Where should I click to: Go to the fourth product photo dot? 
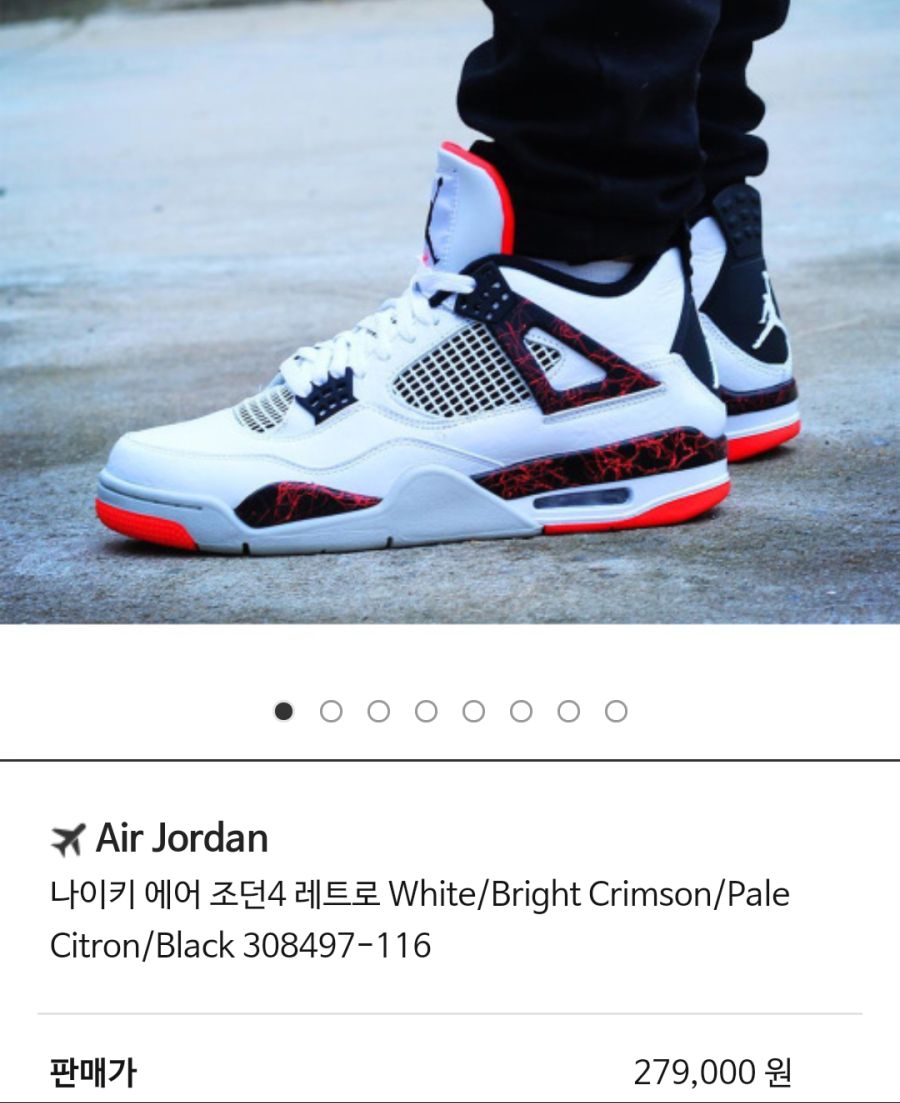coord(426,711)
